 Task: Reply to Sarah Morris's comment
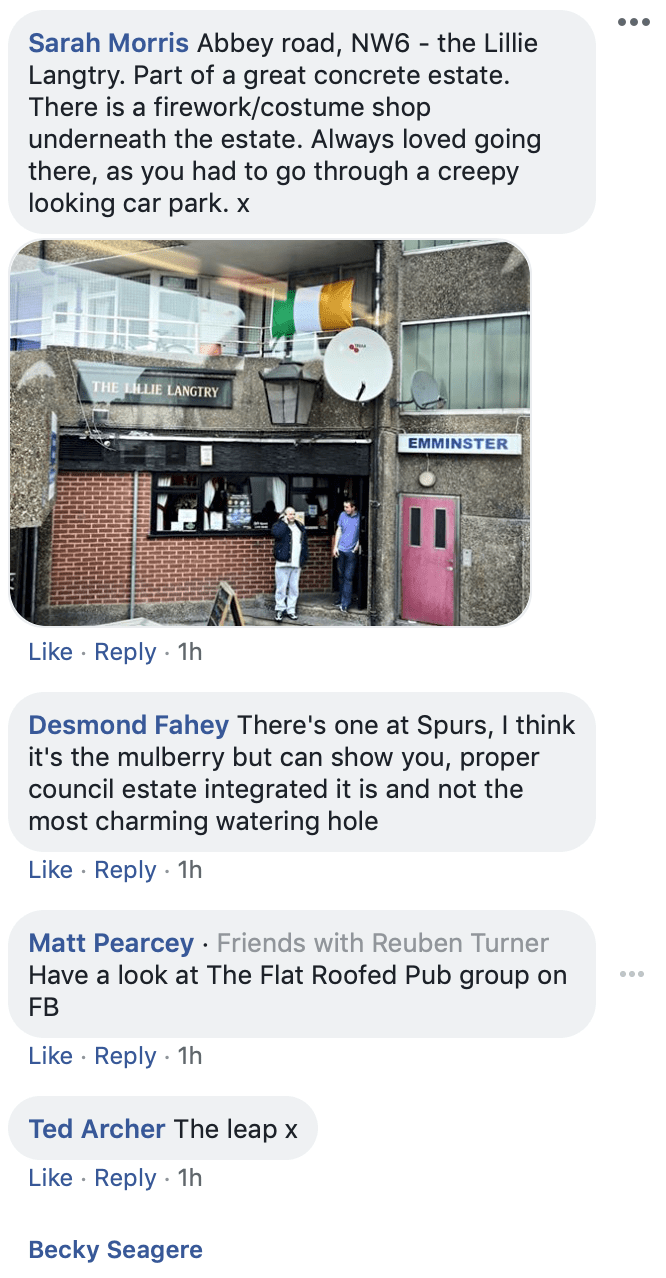[x=125, y=652]
